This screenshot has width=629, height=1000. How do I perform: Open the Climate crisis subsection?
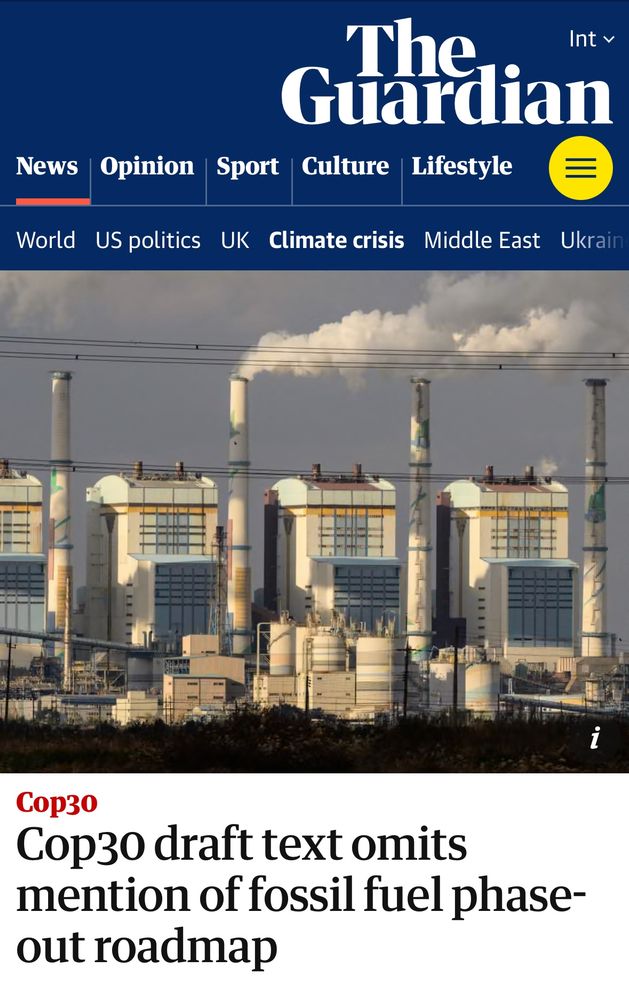coord(336,240)
